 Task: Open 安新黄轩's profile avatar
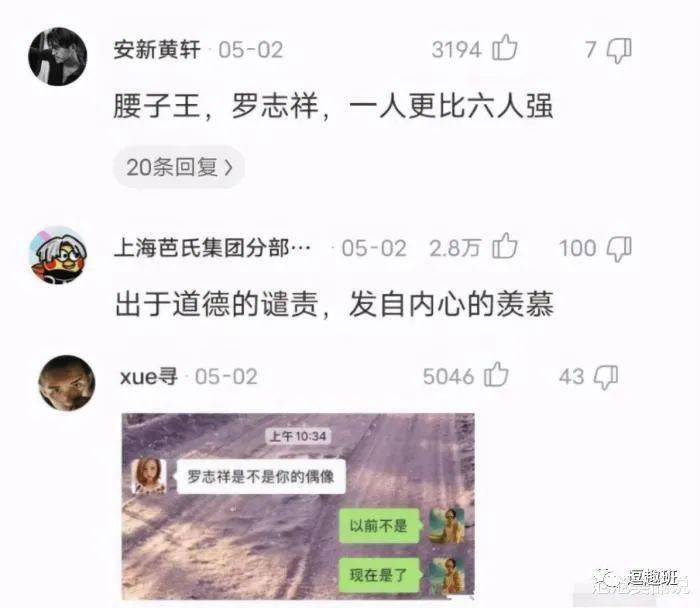(57, 56)
